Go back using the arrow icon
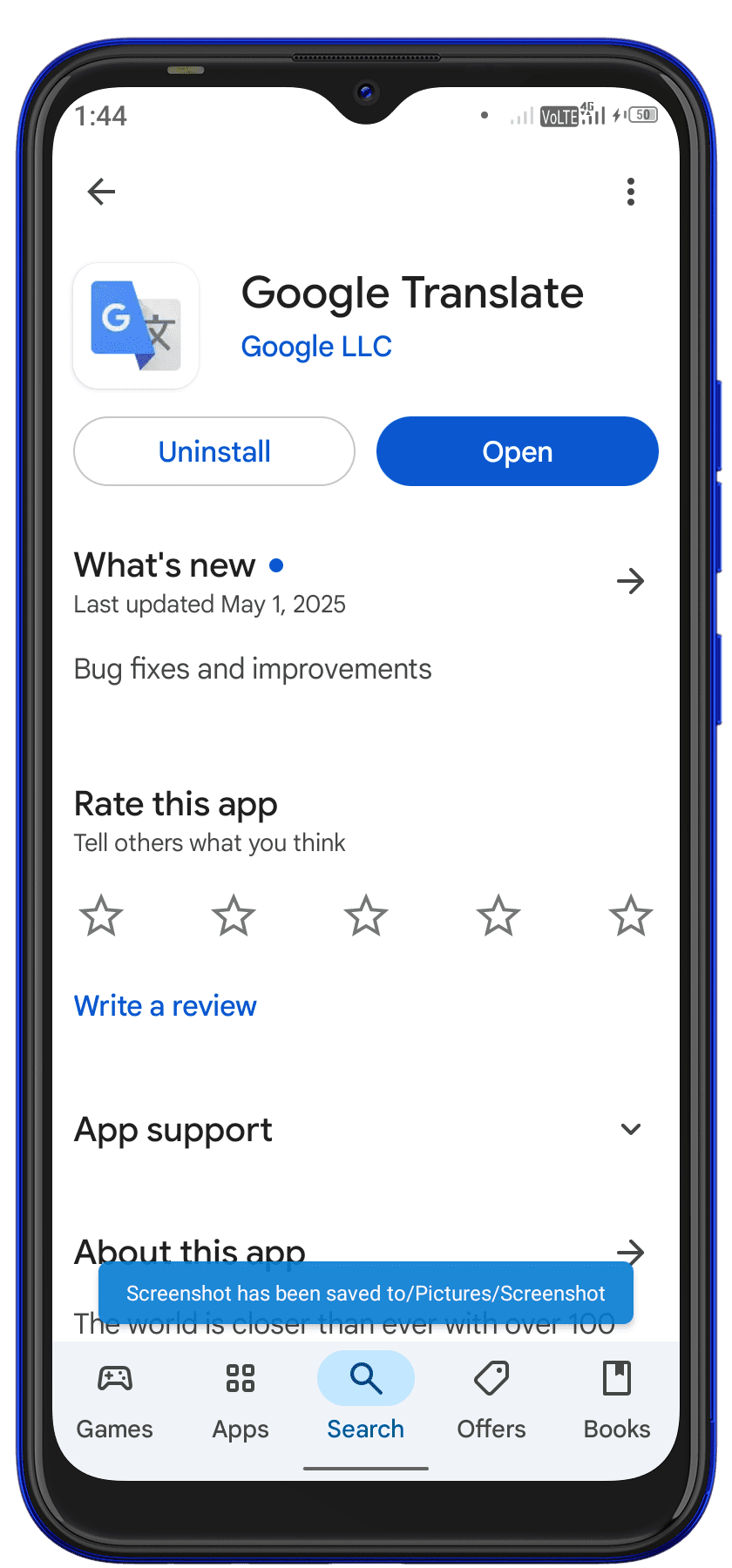Screen dimensions: 732x1568 click(102, 192)
